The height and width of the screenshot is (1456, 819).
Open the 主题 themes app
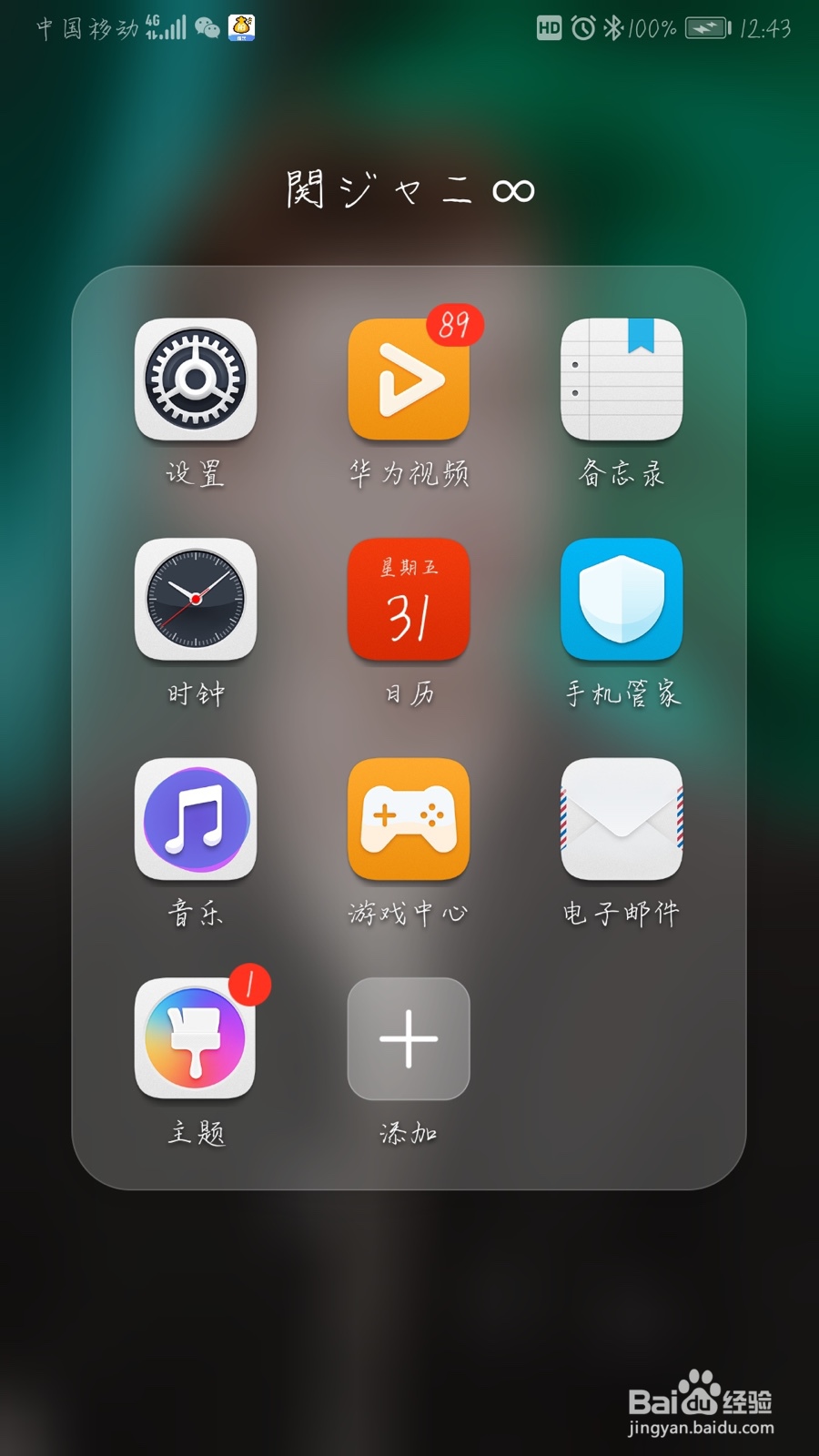194,1040
